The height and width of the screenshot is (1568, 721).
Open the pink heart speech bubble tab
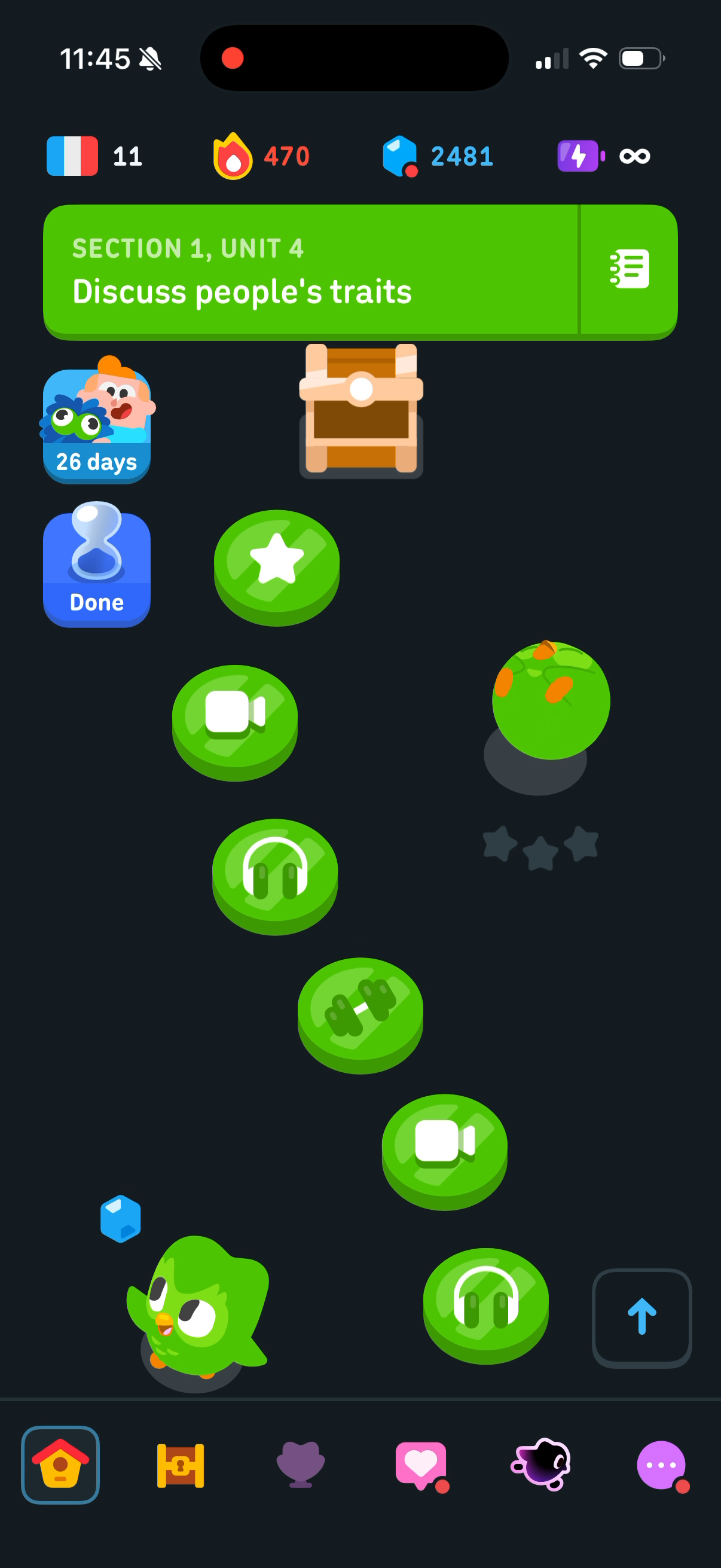[x=421, y=1465]
